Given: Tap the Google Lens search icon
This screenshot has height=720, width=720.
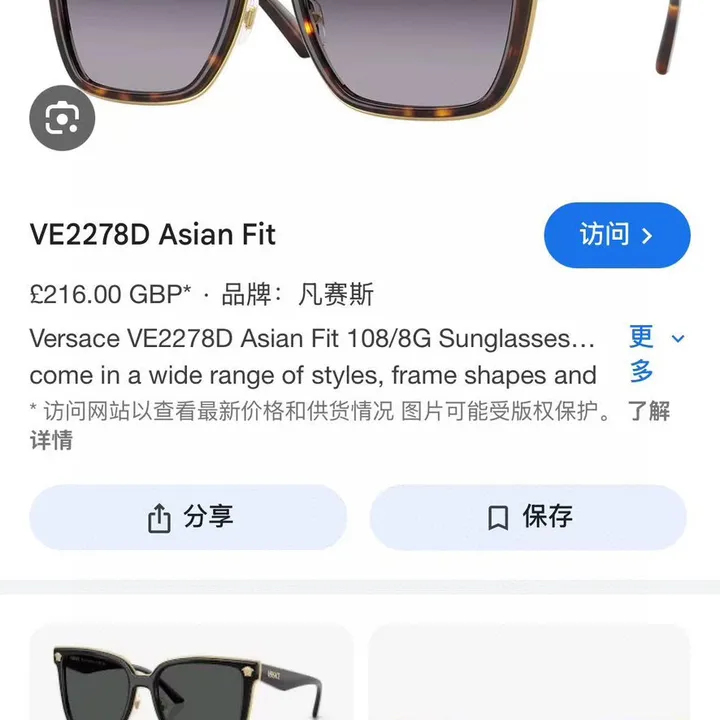Looking at the screenshot, I should point(62,119).
